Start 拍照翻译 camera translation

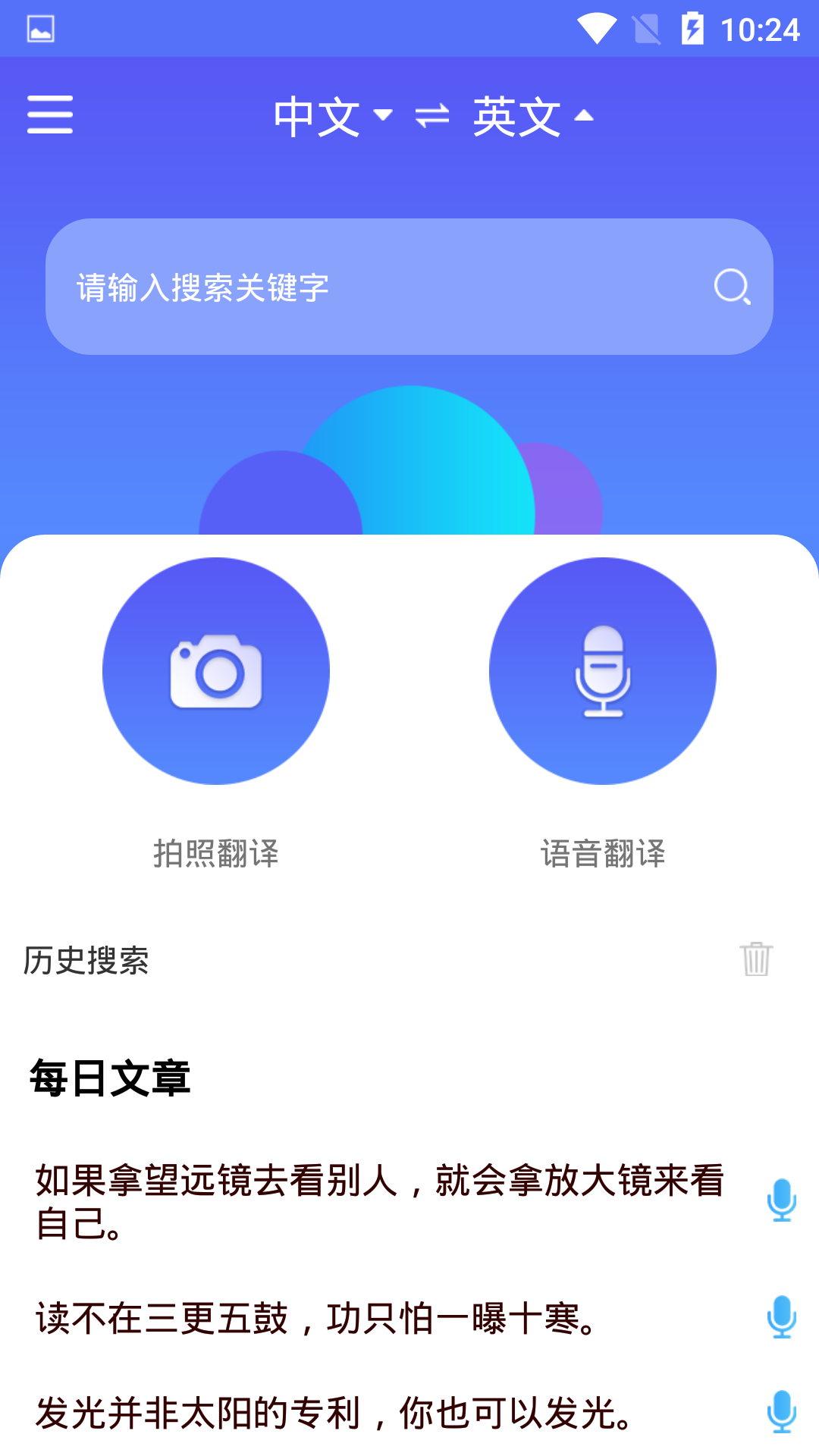pos(216,671)
